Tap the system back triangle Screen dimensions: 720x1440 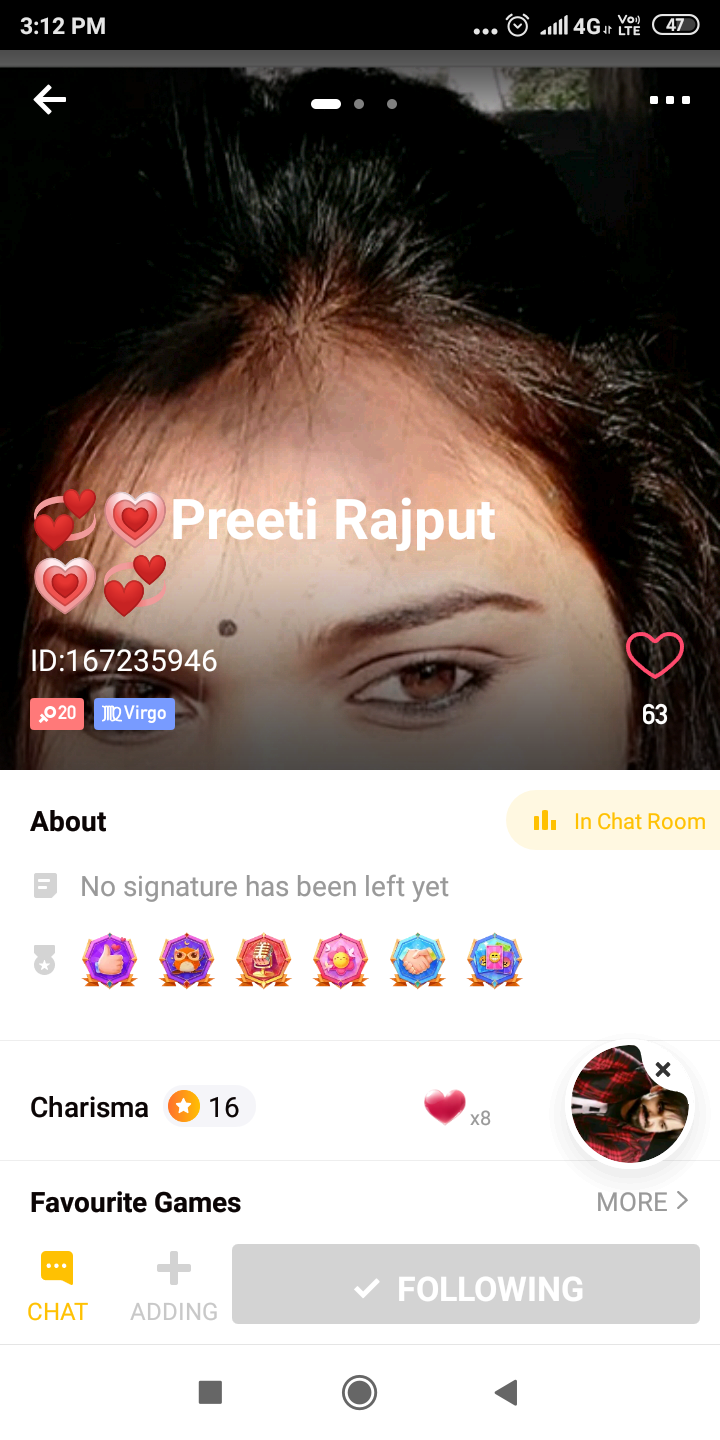click(x=506, y=1392)
